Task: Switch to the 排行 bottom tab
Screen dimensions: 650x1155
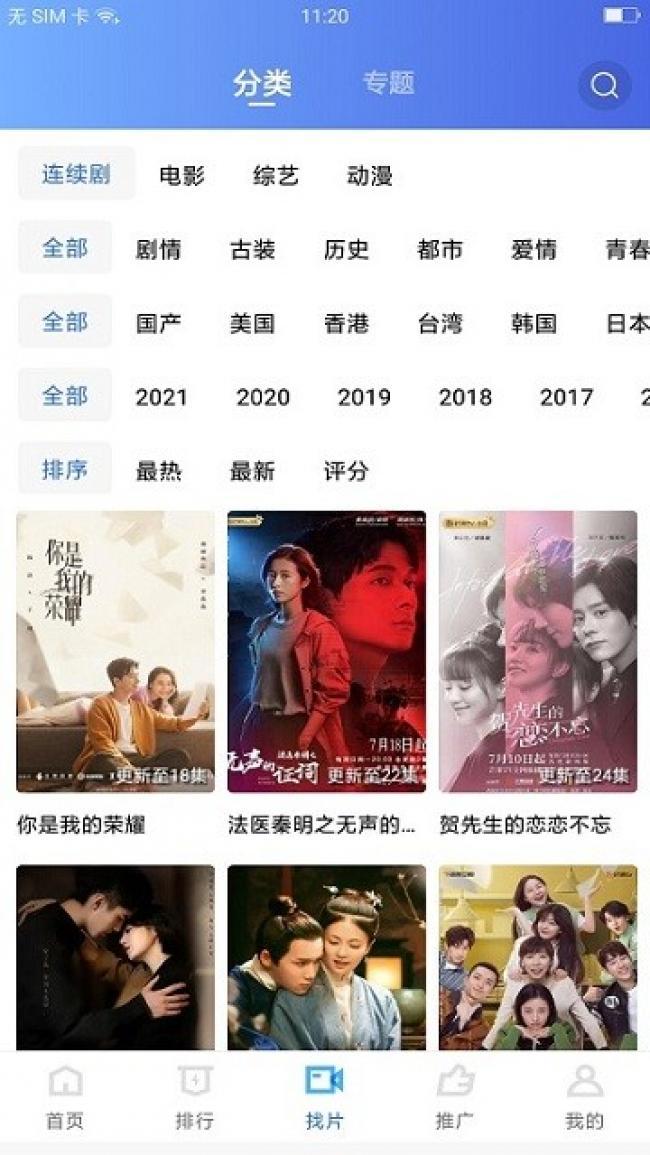Action: point(195,1097)
